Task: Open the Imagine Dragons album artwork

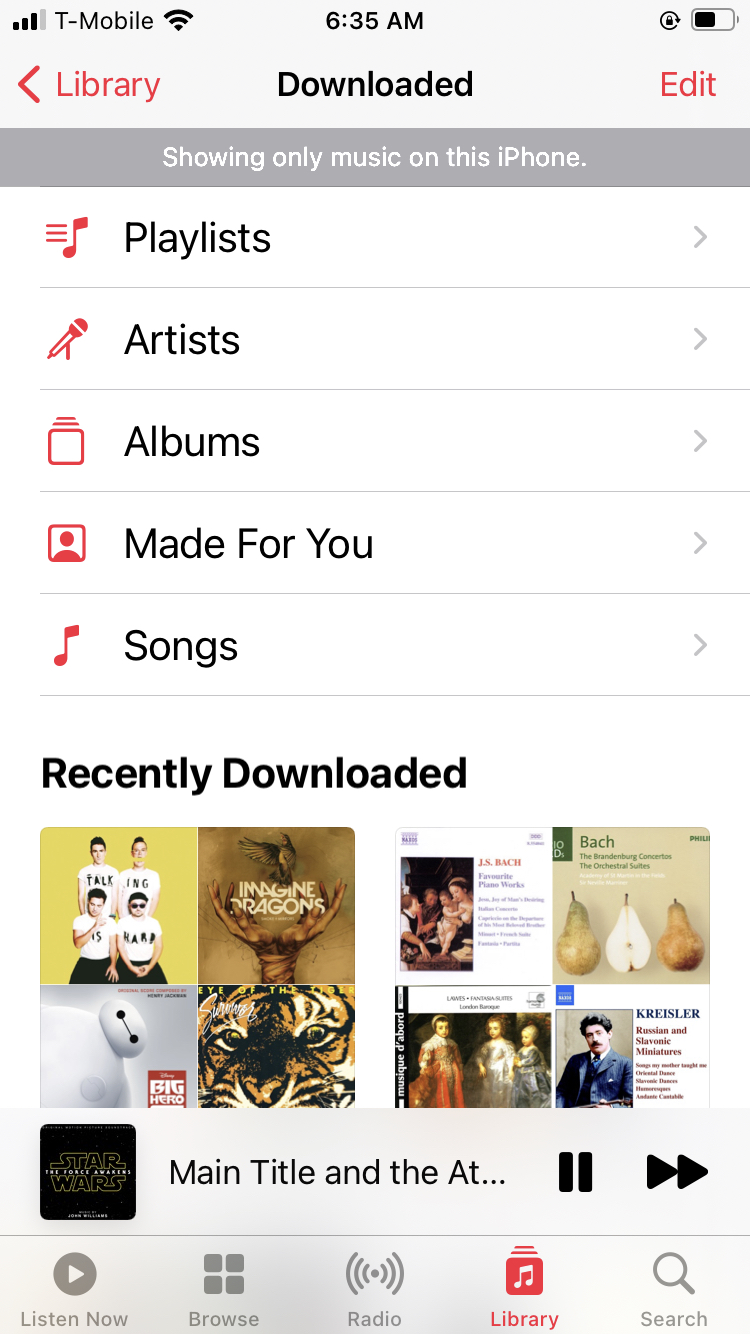Action: tap(276, 905)
